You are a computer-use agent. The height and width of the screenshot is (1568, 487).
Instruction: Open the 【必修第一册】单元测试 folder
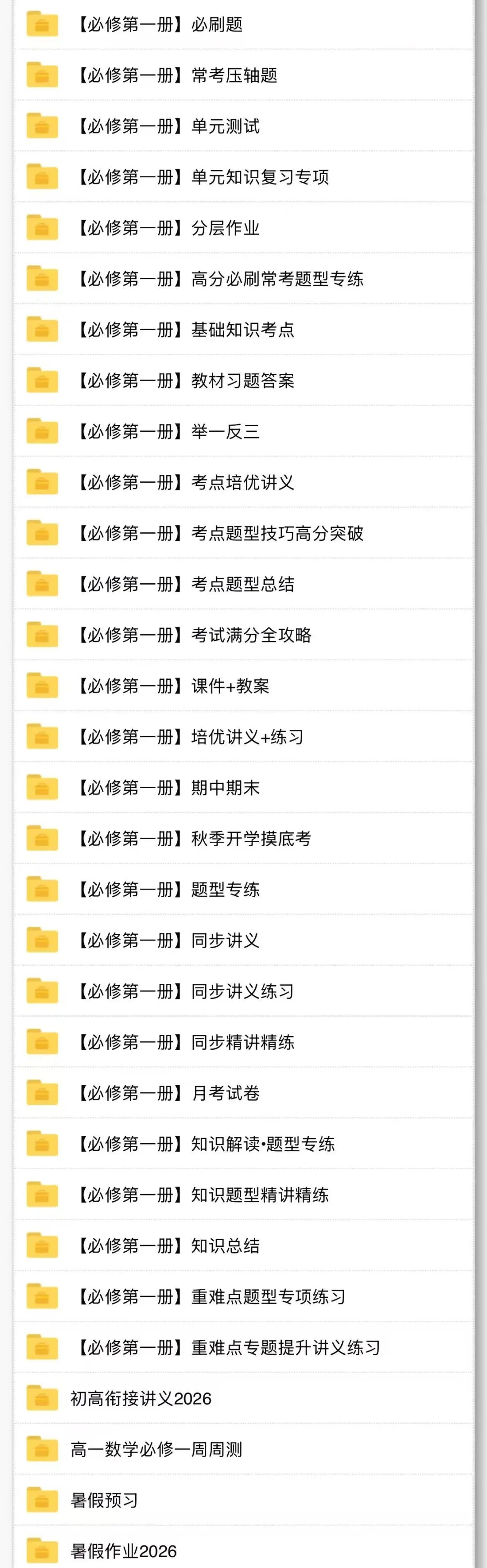point(243,126)
